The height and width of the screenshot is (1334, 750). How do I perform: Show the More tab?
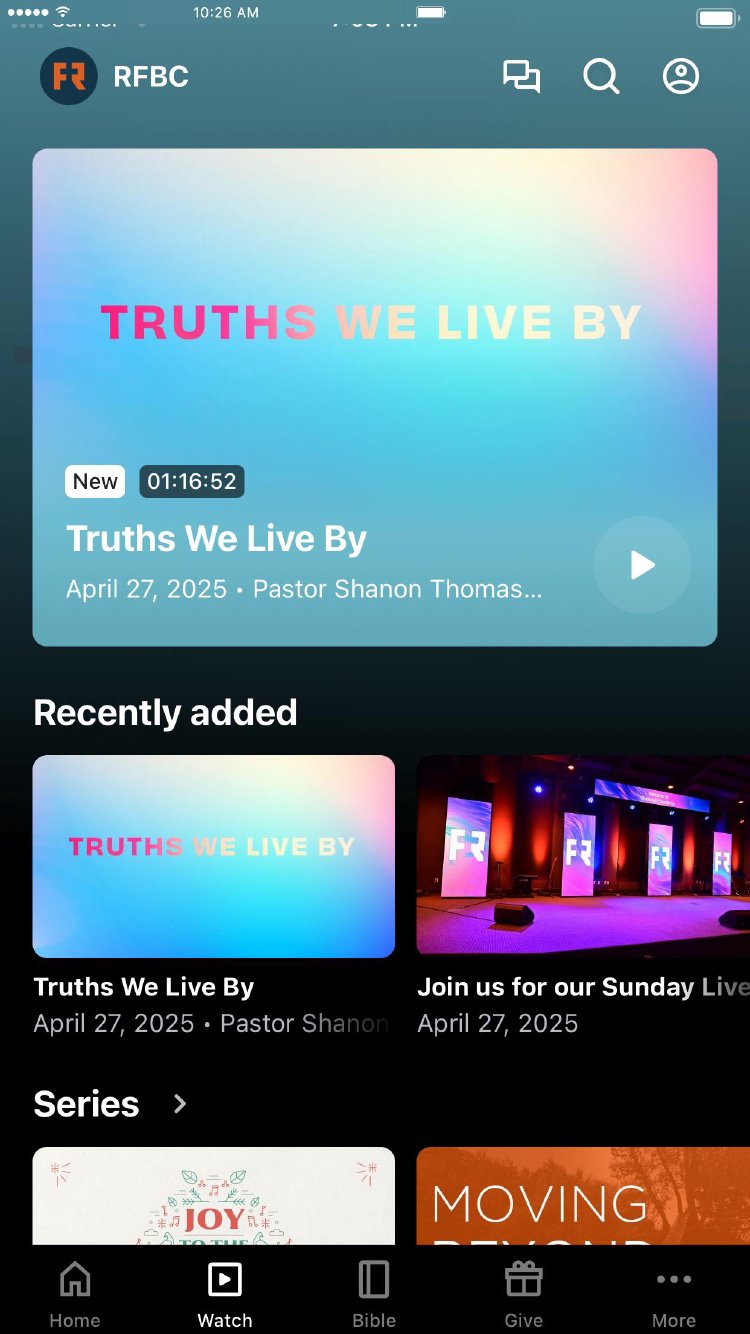pyautogui.click(x=674, y=1294)
